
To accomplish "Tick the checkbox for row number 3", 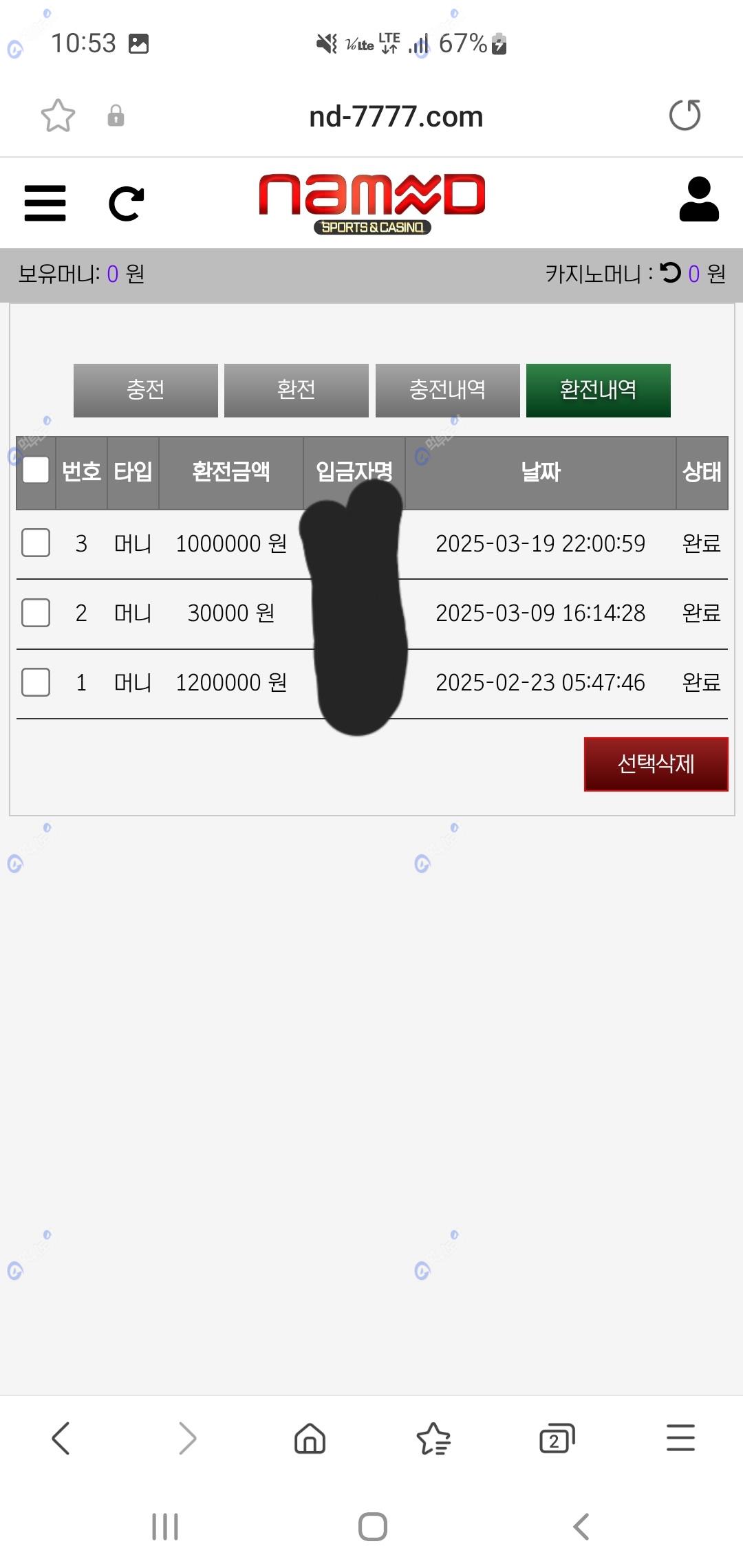I will [36, 543].
